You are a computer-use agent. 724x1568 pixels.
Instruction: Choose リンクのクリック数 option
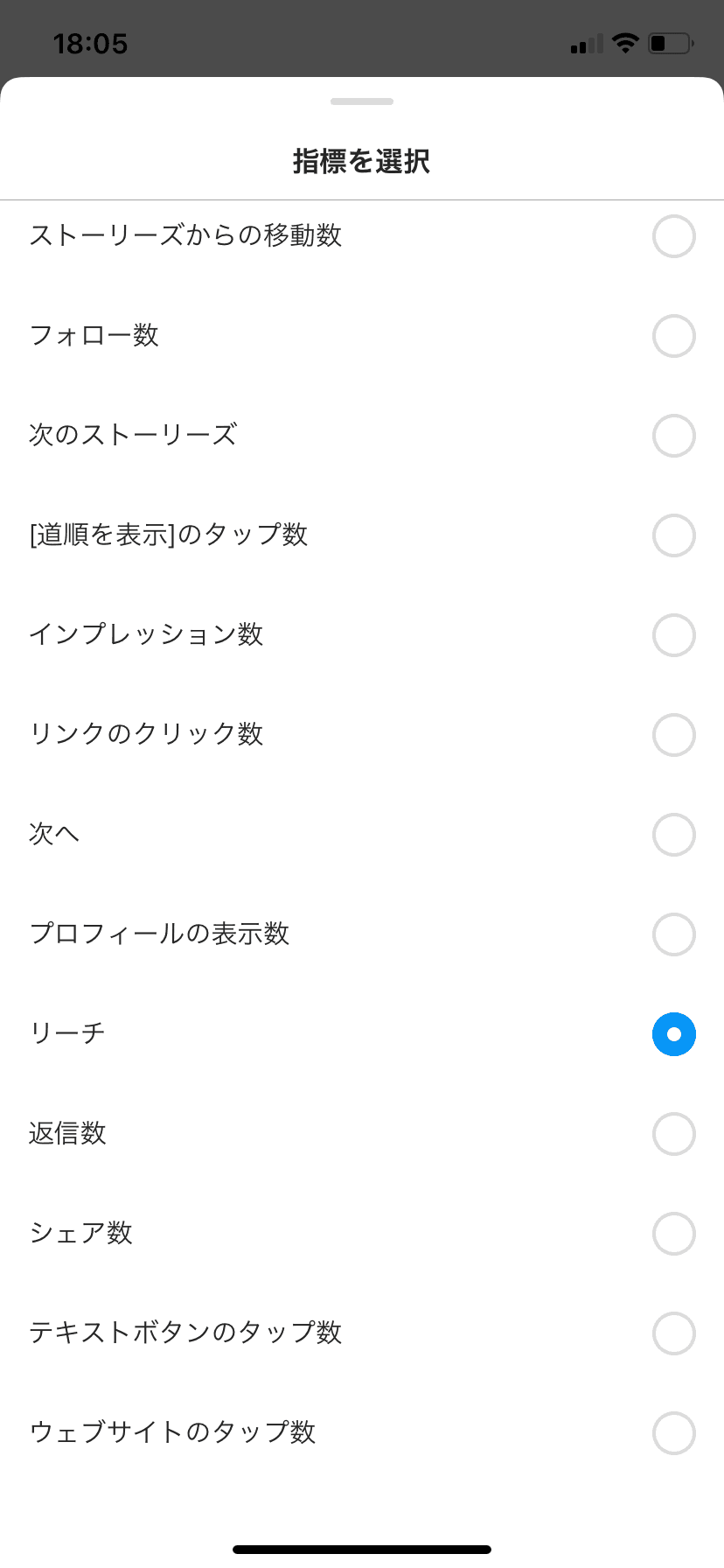tap(673, 735)
